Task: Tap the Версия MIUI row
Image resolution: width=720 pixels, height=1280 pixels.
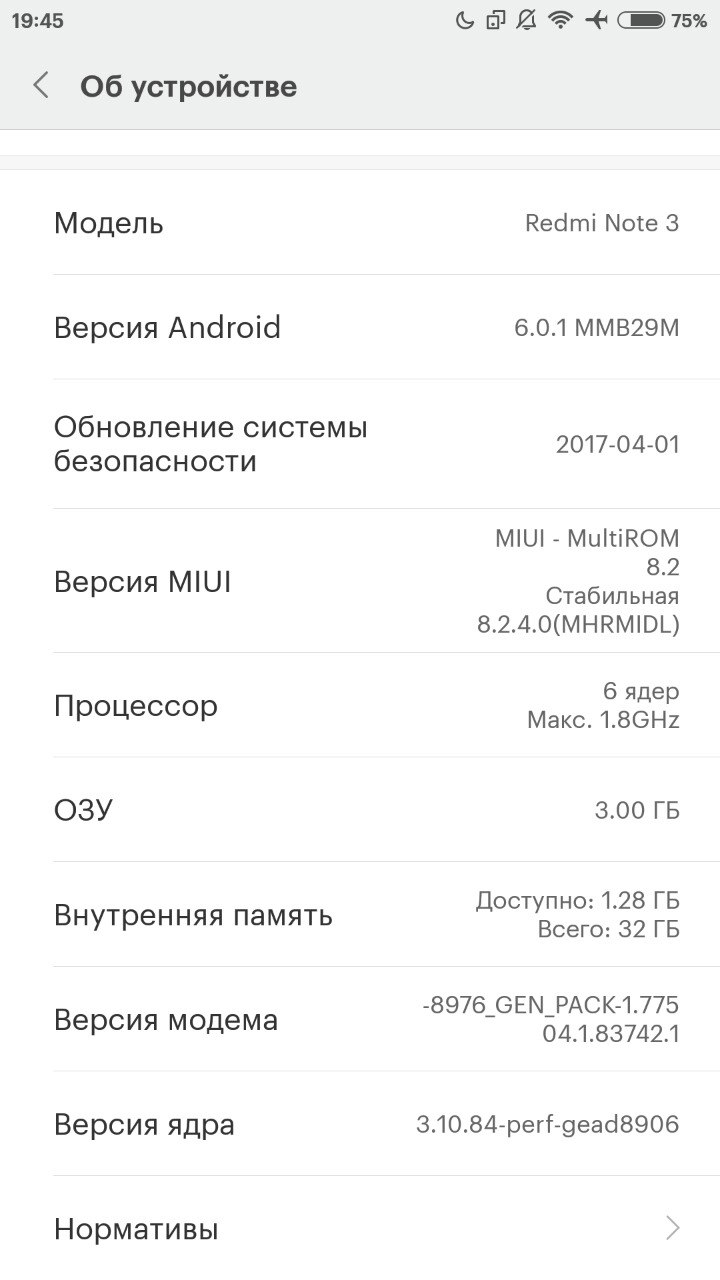Action: [360, 581]
